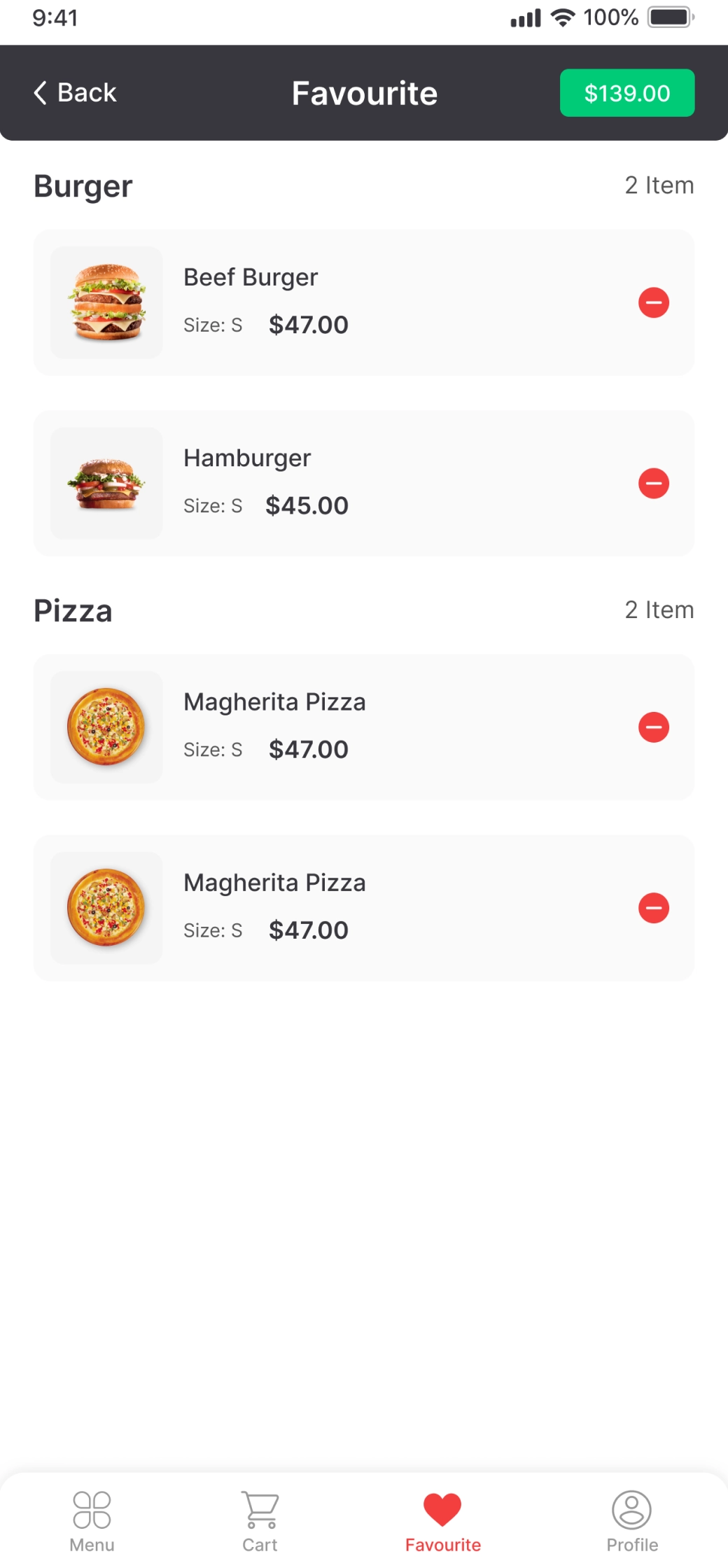Screen dimensions: 728x1568
Task: Tap the battery indicator in the status bar
Action: pos(670,17)
